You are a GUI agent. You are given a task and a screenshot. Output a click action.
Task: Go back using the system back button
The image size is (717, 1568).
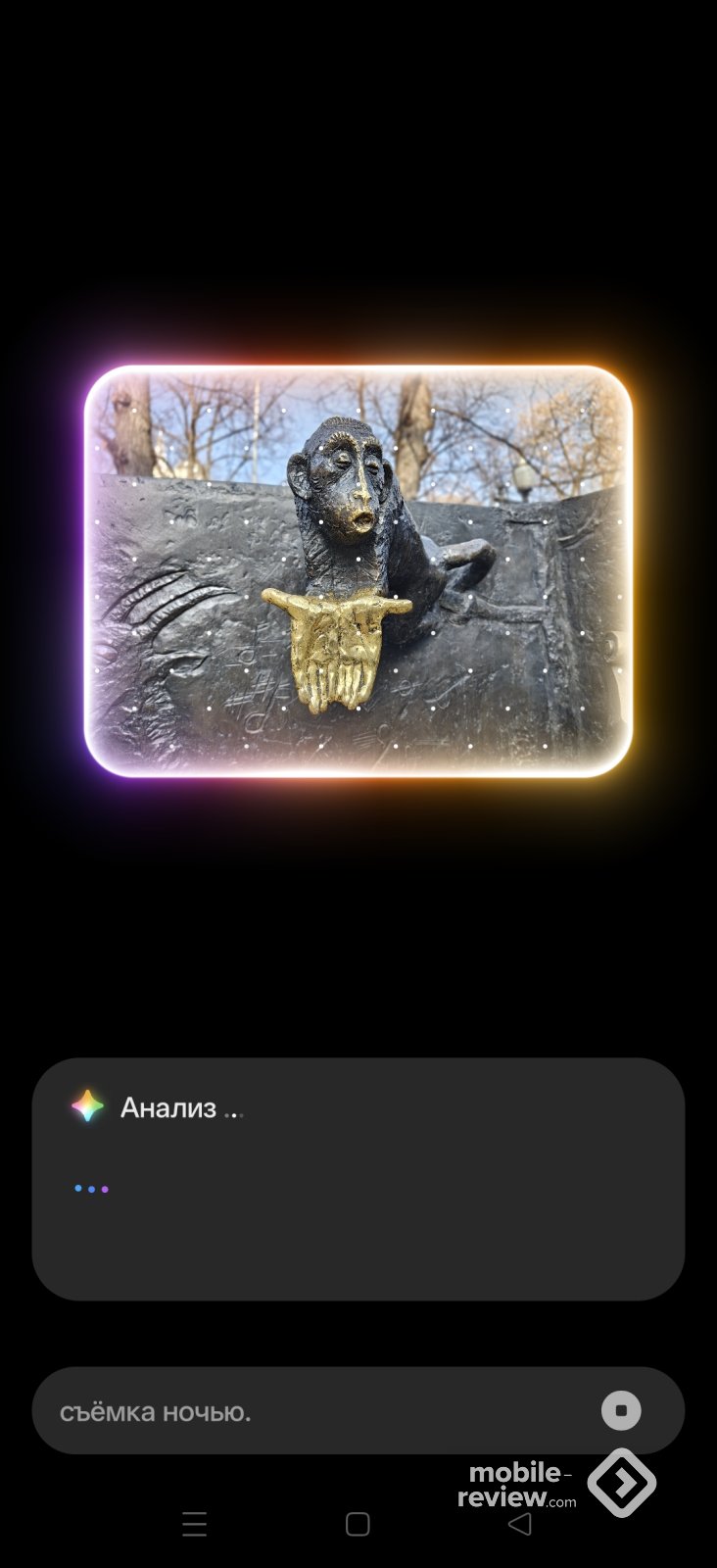click(x=520, y=1524)
